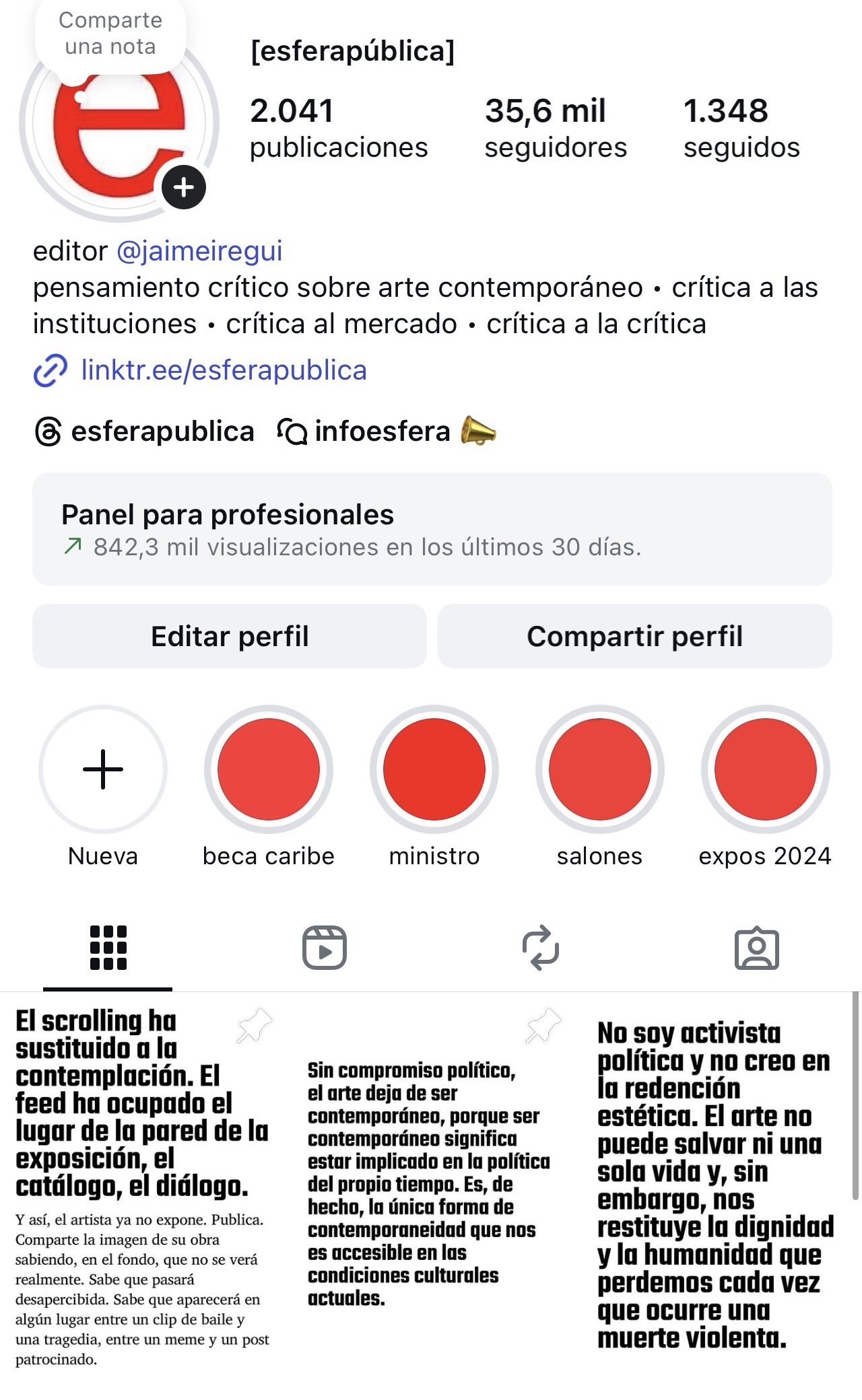Image resolution: width=862 pixels, height=1400 pixels.
Task: Open the beca caribe highlight
Action: [x=269, y=769]
